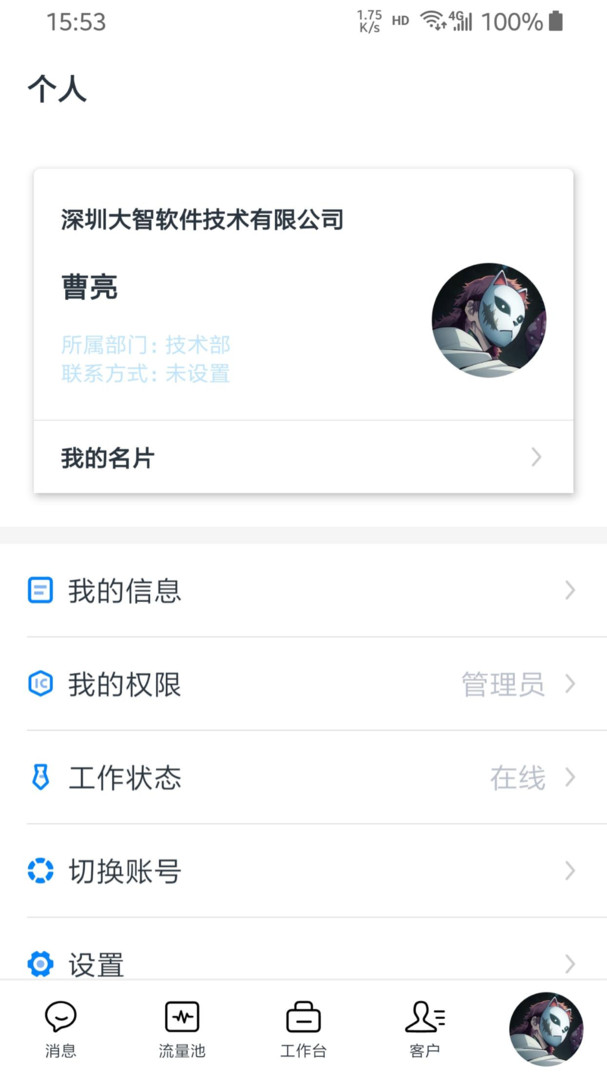Select the profile avatar tab in bottom bar
This screenshot has height=1080, width=607.
click(x=546, y=1030)
